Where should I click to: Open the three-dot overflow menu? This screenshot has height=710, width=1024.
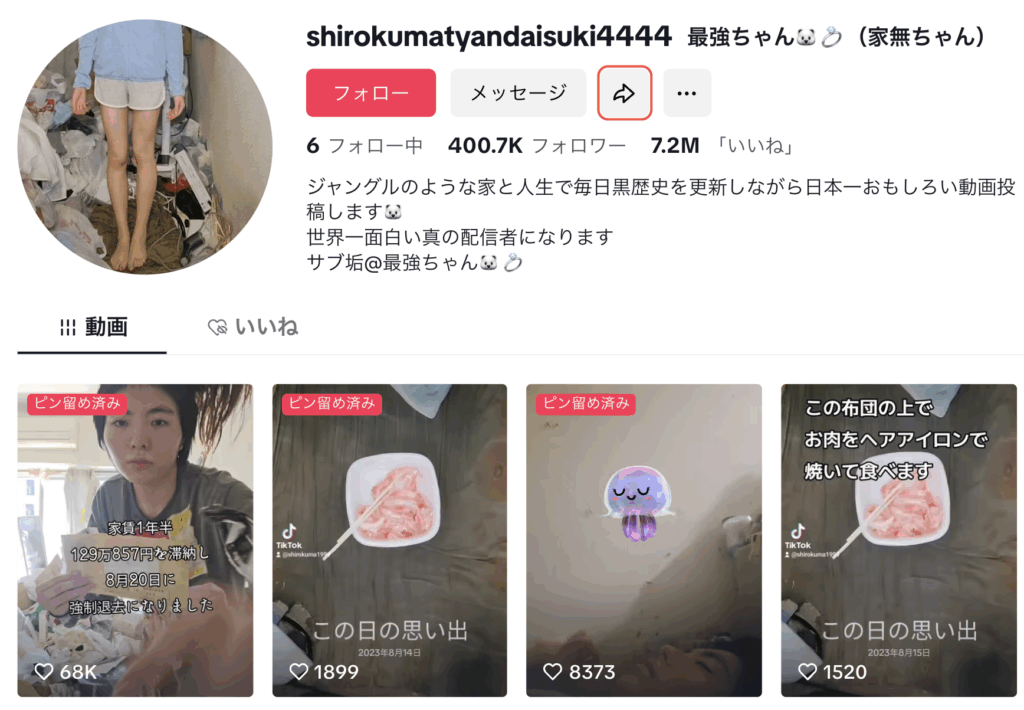click(x=686, y=93)
